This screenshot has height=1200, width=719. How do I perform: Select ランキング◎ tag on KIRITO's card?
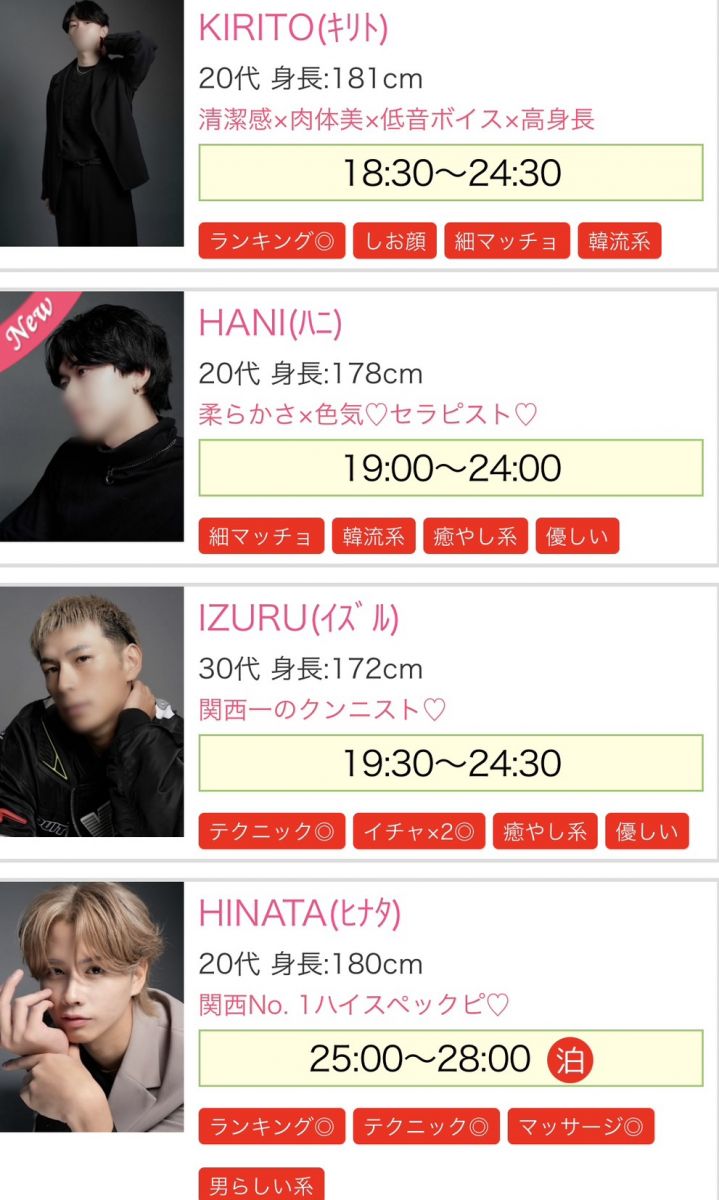271,241
